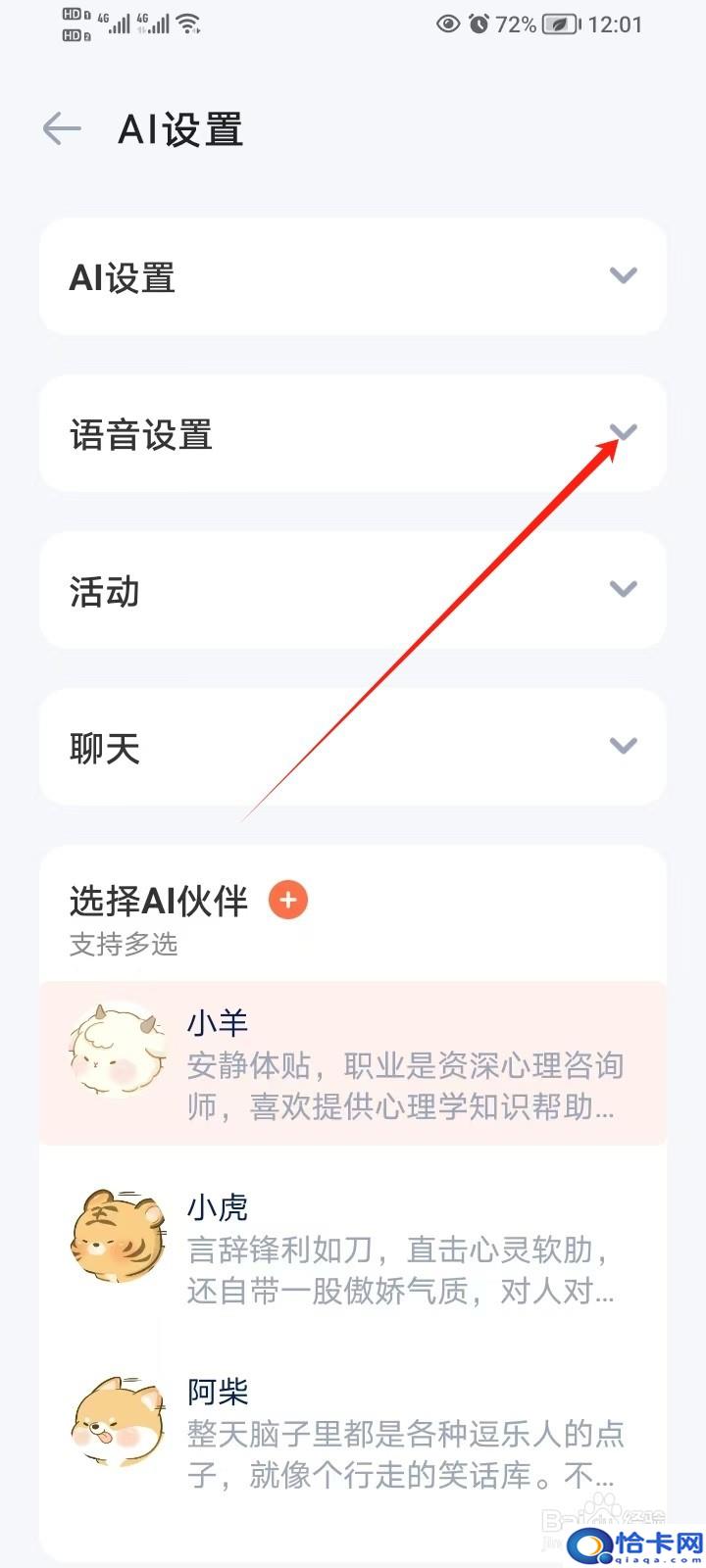
Task: Go back from AI设置 page
Action: (62, 129)
